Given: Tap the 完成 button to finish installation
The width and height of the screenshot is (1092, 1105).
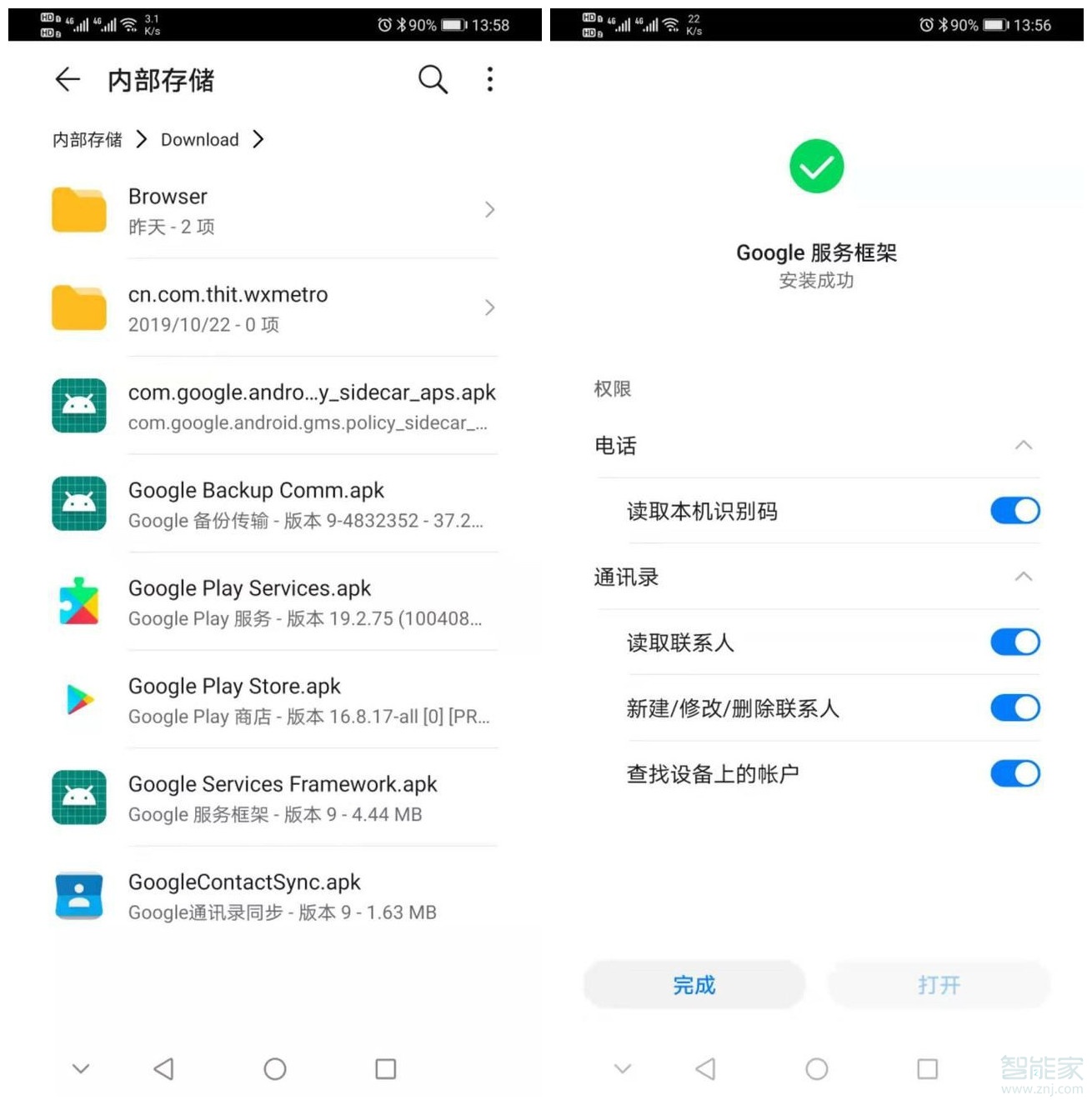Looking at the screenshot, I should pyautogui.click(x=694, y=984).
